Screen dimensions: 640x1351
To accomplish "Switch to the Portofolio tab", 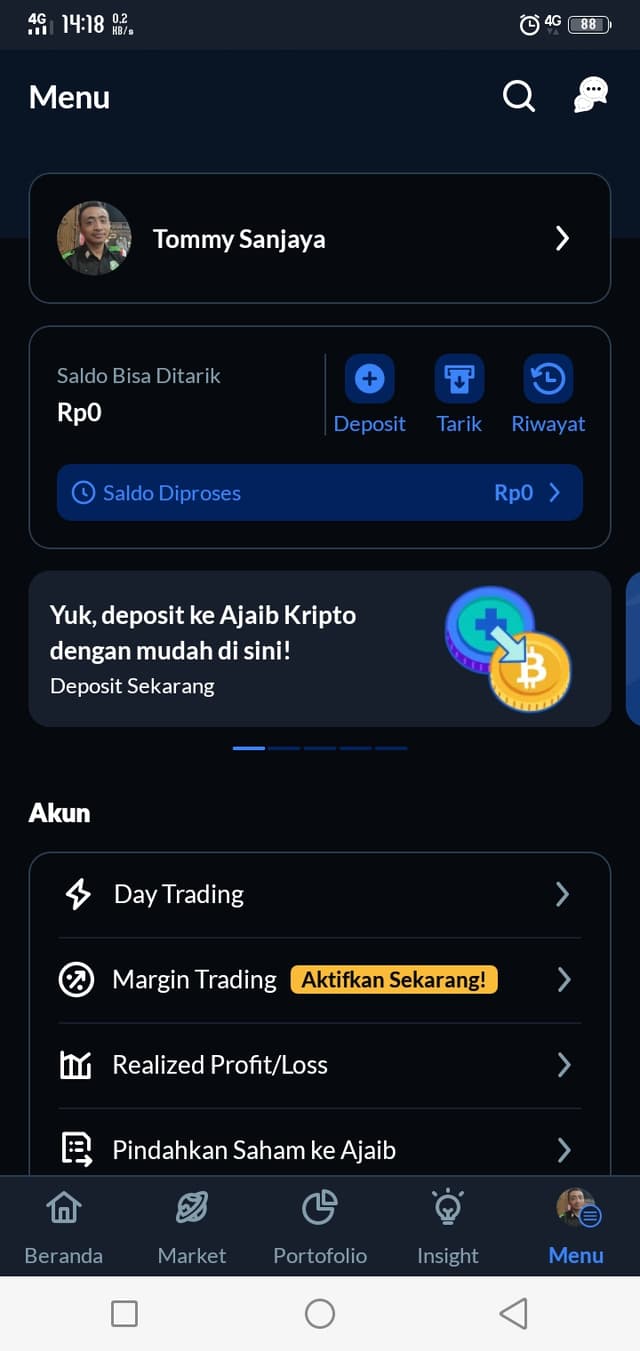I will pyautogui.click(x=320, y=1227).
